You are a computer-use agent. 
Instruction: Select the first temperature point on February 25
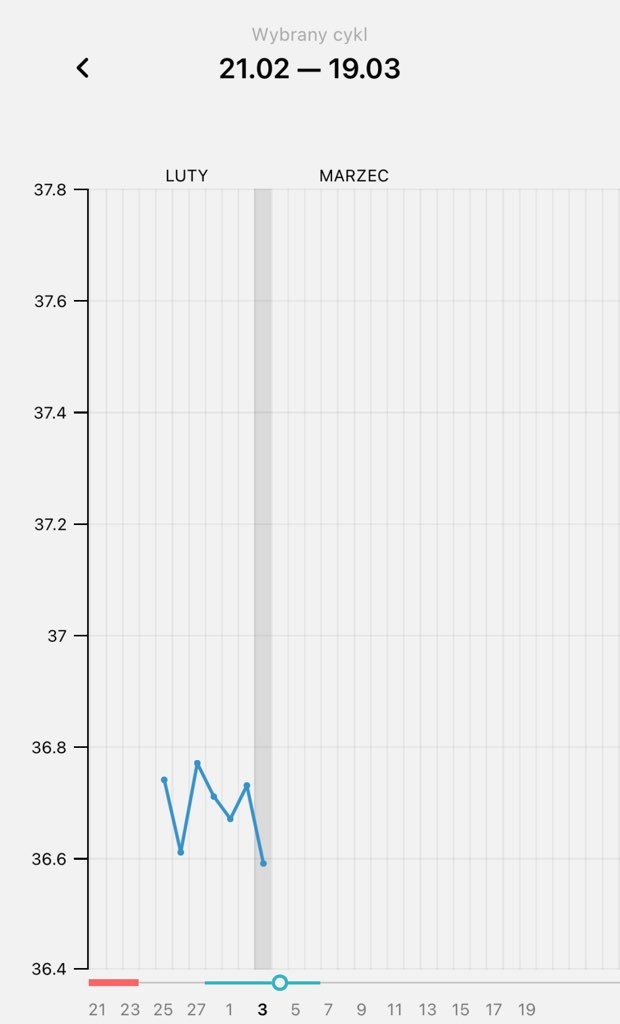(x=164, y=780)
